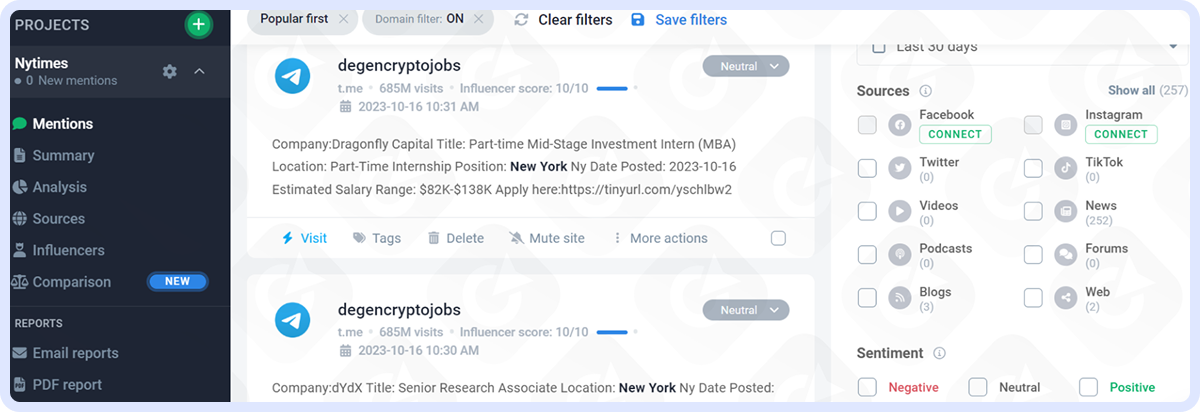This screenshot has height=412, width=1200.
Task: Remove the Domain filter chip
Action: tap(478, 19)
